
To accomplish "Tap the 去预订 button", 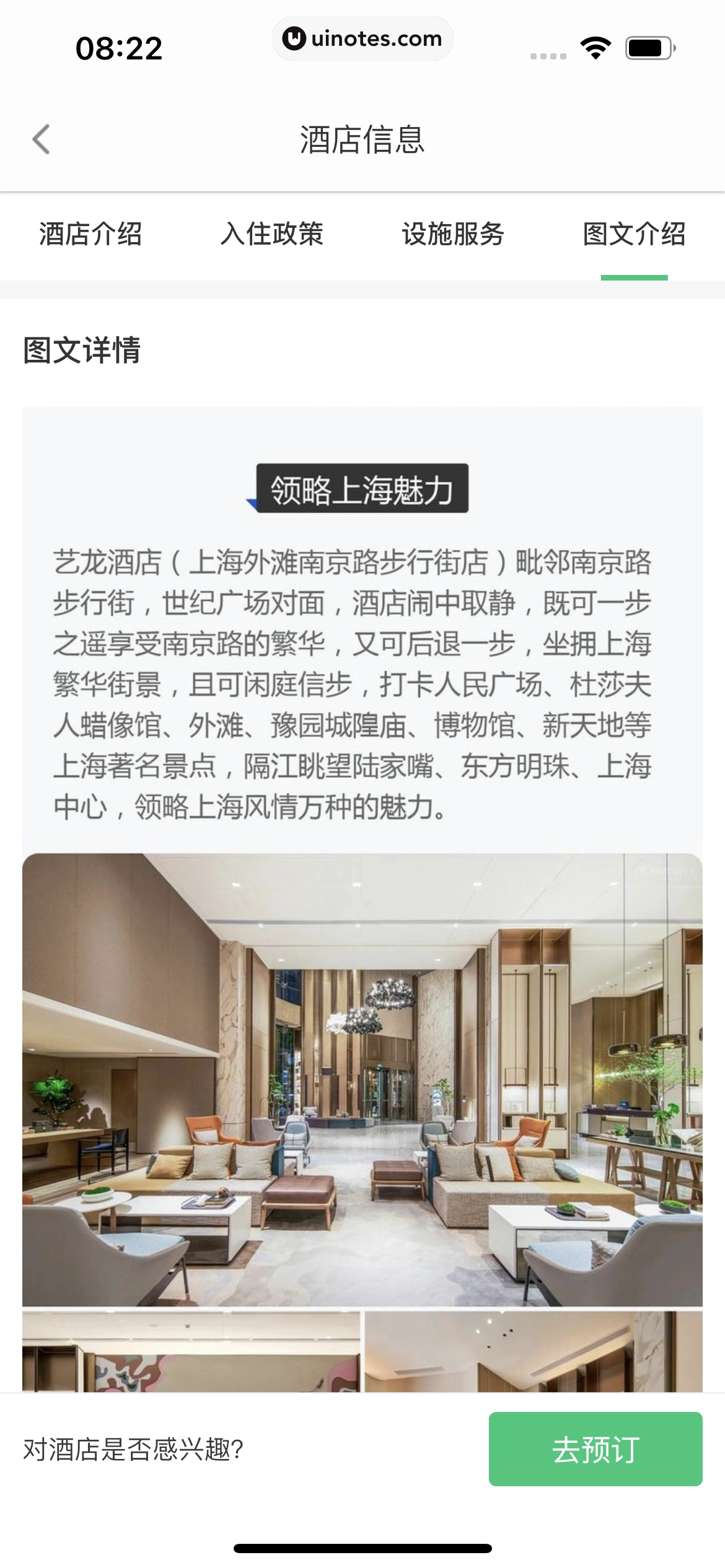I will [x=595, y=1449].
